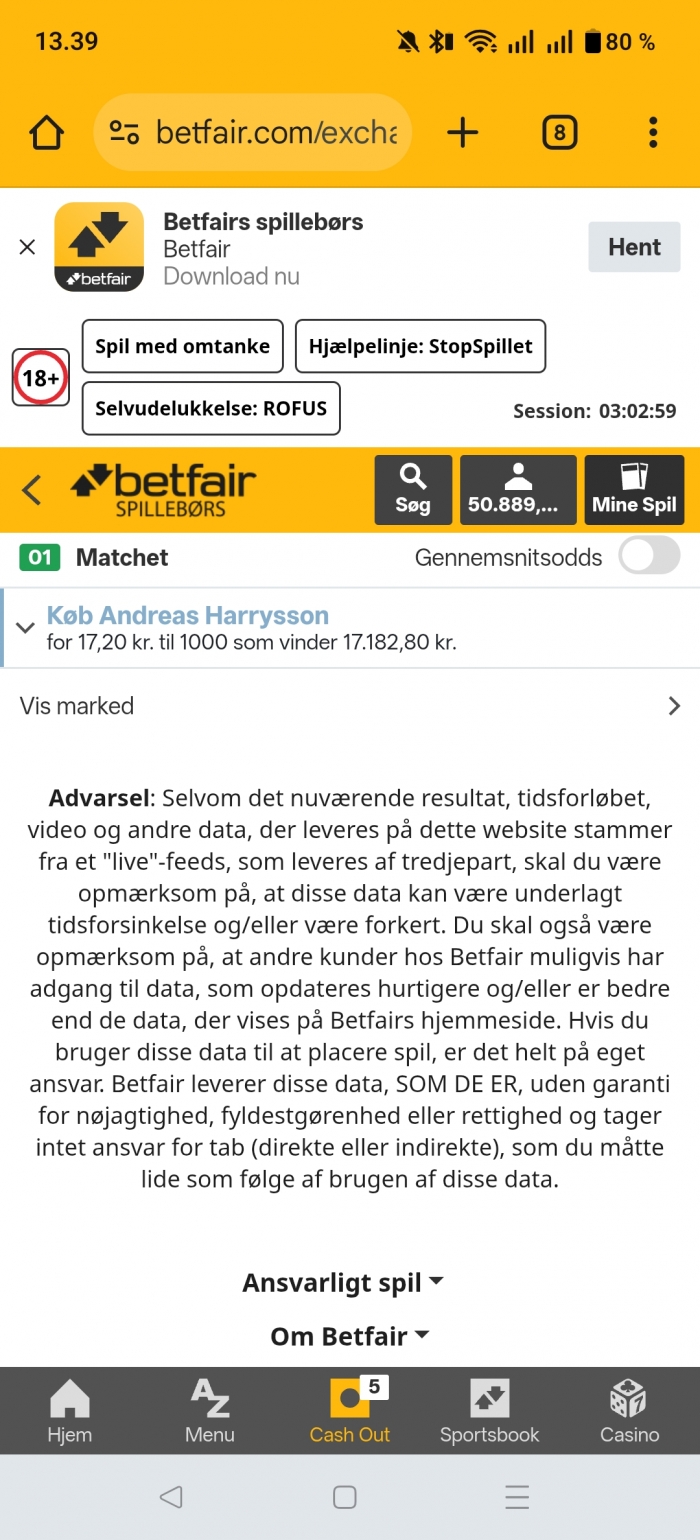
Task: Open the browser overflow menu
Action: [x=652, y=133]
